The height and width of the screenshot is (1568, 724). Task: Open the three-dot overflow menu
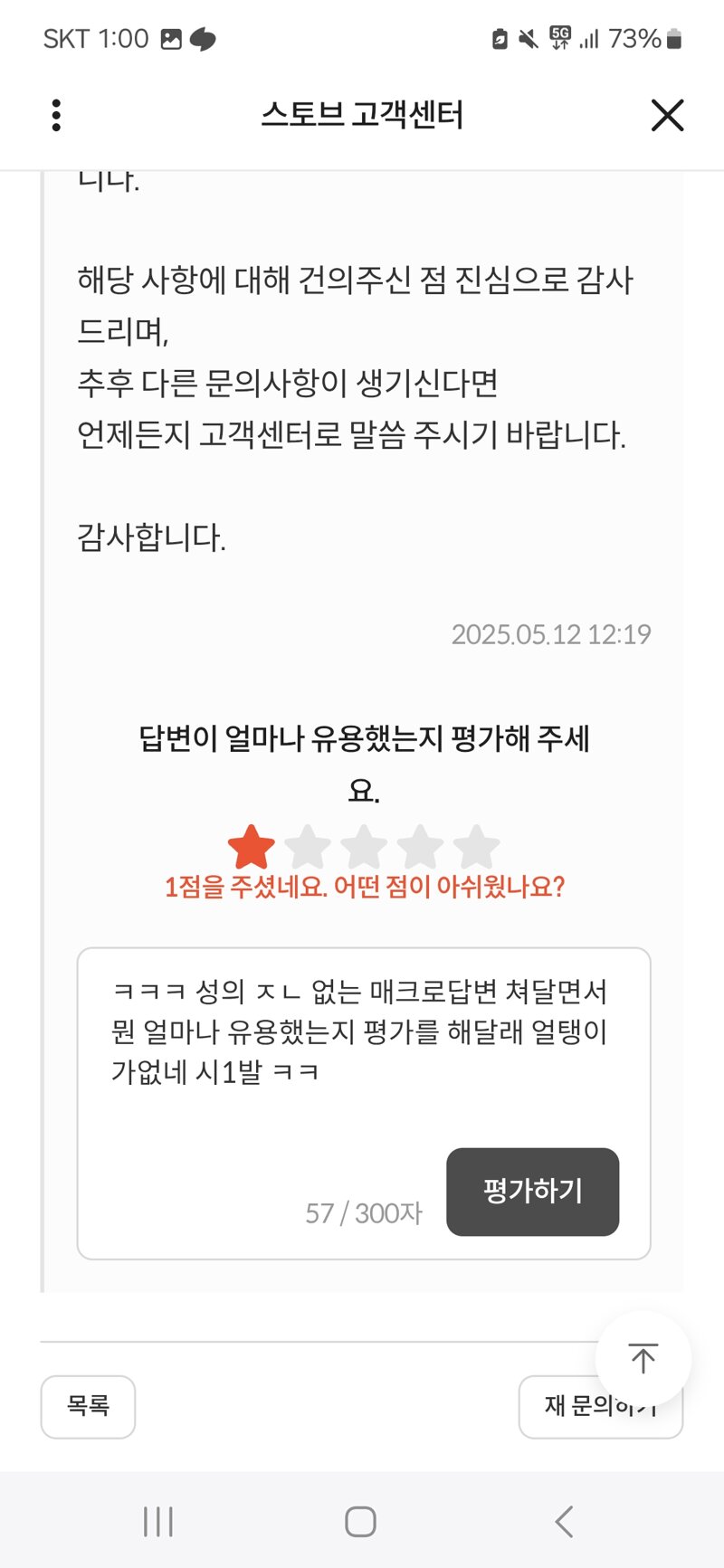coord(56,116)
